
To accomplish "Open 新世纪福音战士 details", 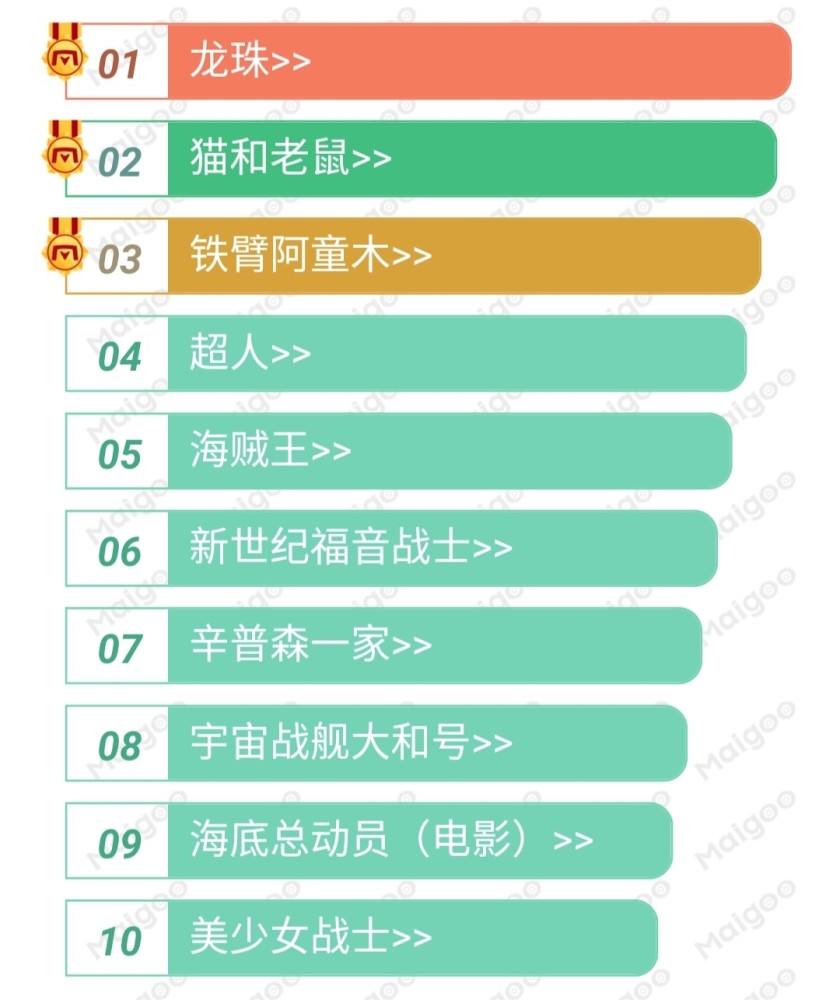I will tap(350, 548).
